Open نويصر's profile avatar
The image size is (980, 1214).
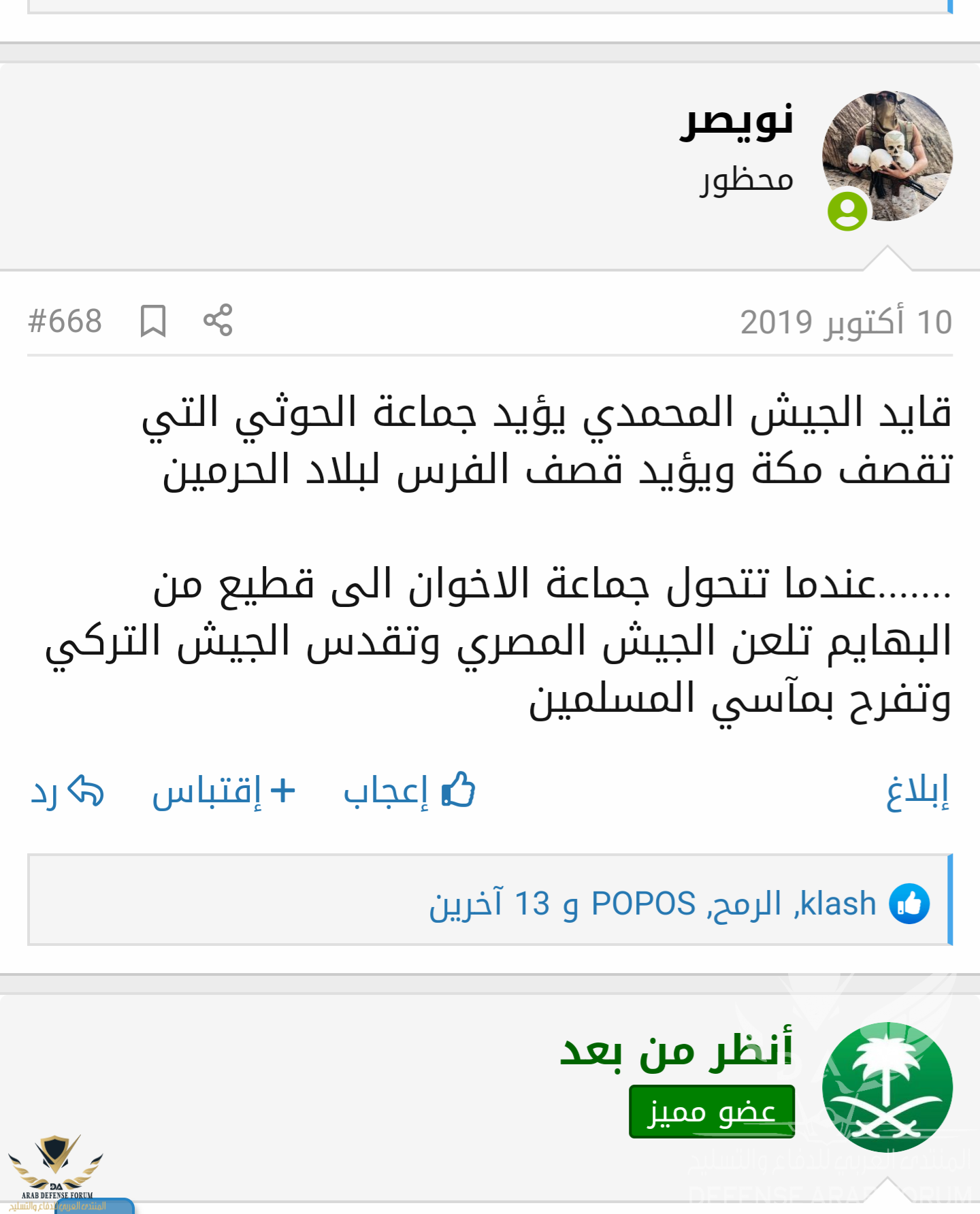[x=887, y=157]
